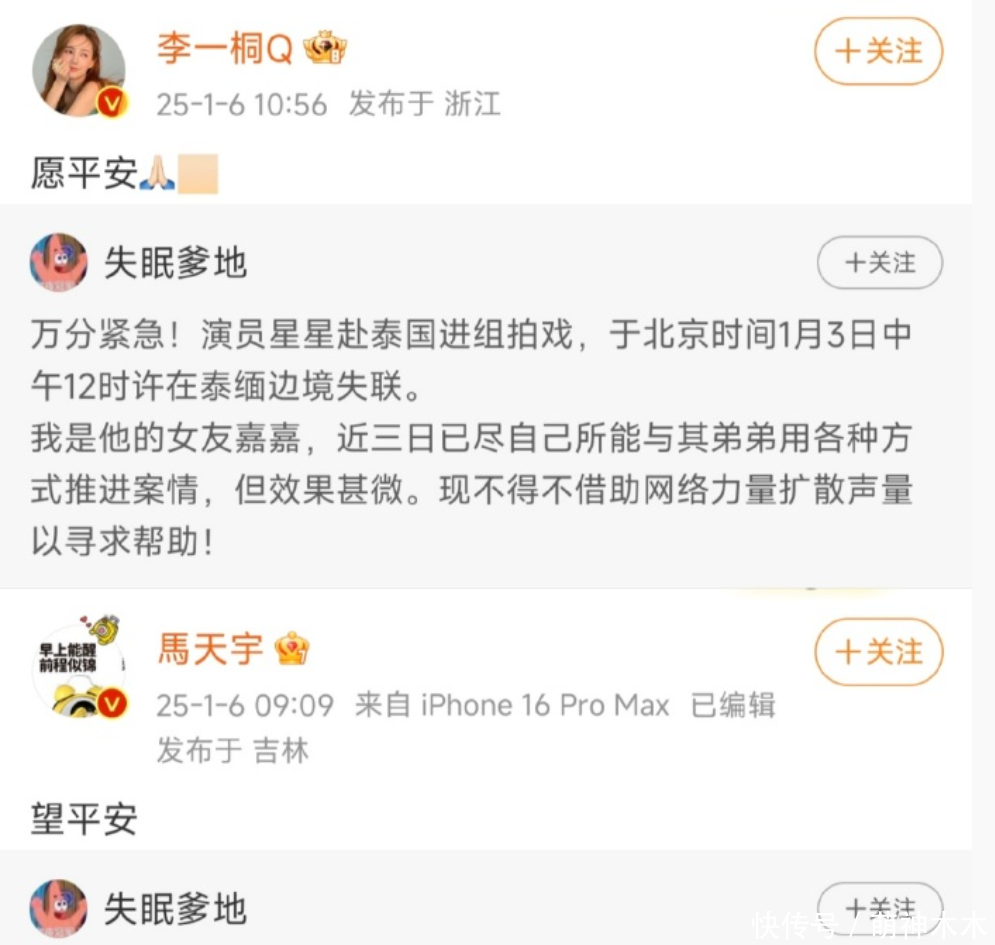Screen dimensions: 995x945
Task: Follow 失眠爹地 in the post under 愿平安
Action: point(879,263)
